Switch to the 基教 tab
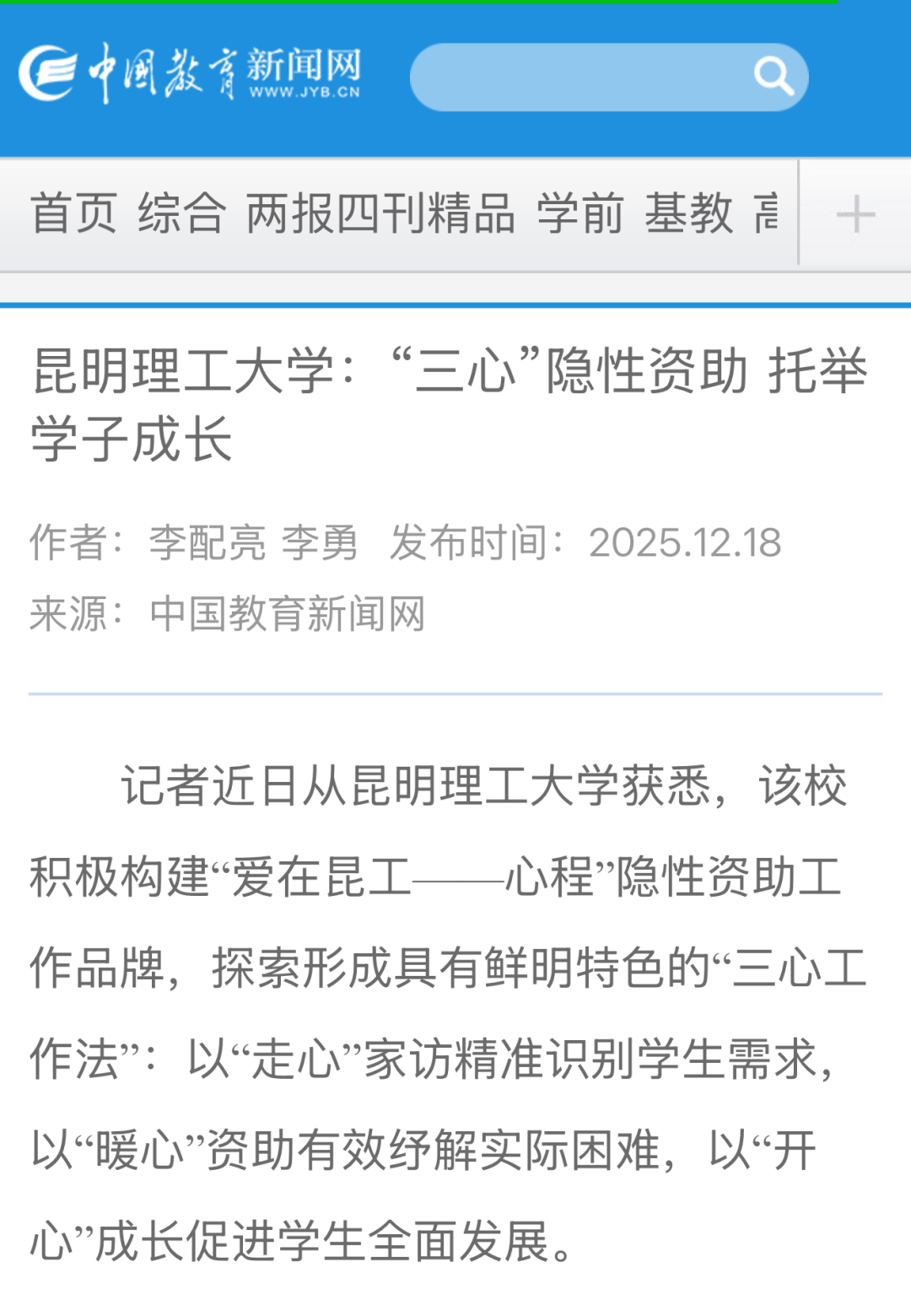 pos(688,213)
